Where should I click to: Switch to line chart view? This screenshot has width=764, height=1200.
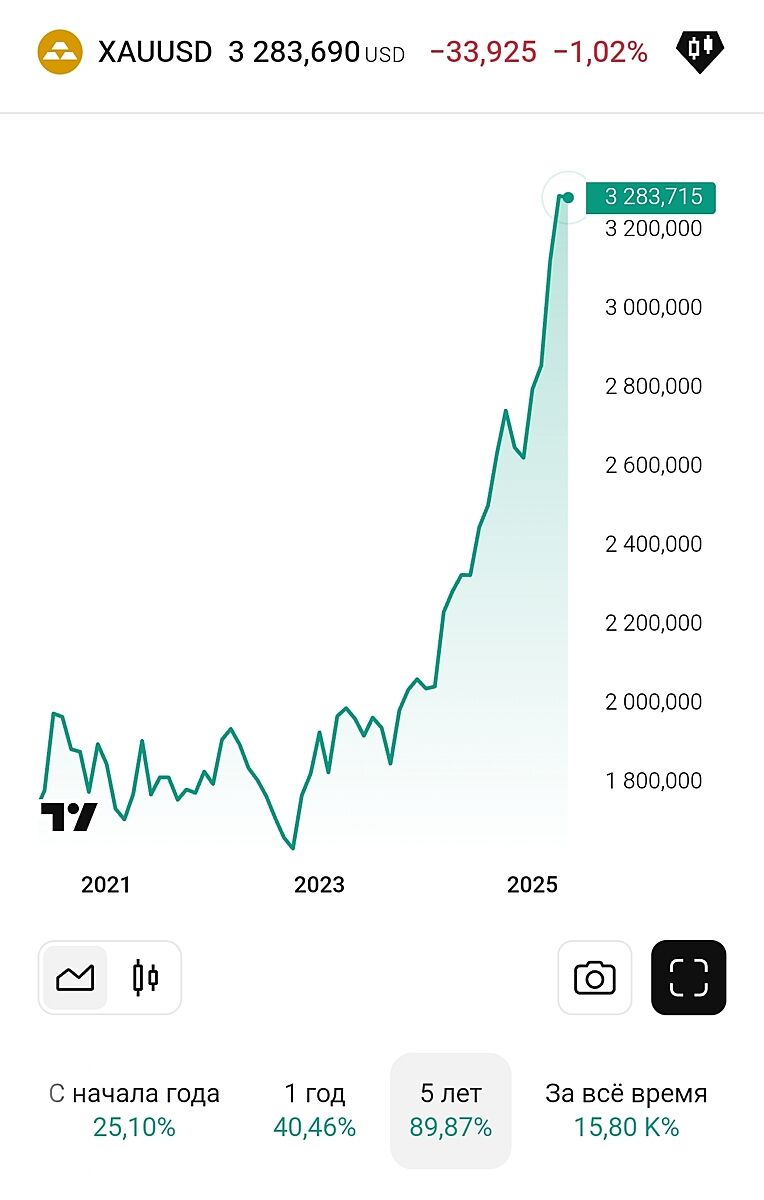tap(75, 977)
